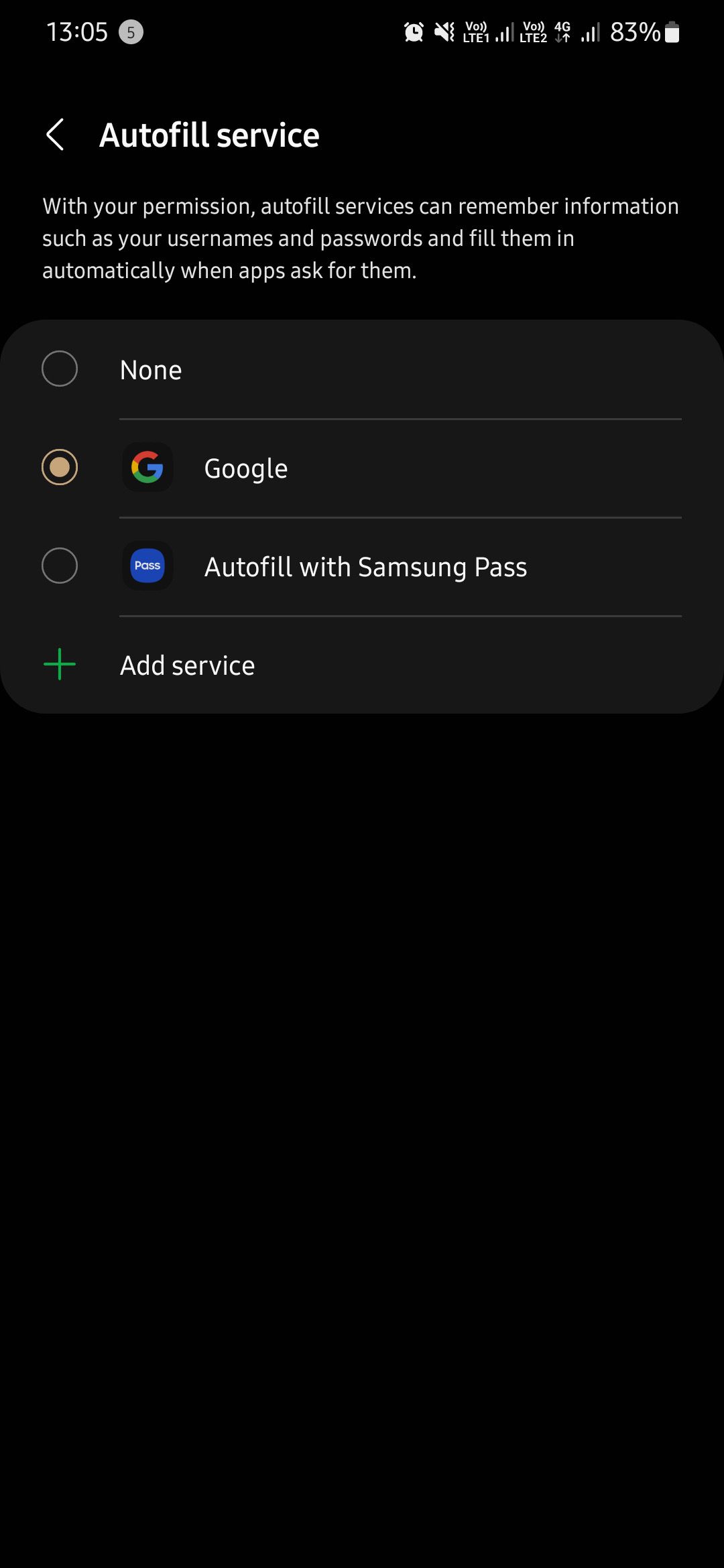Screen dimensions: 724x1568
Task: Tap the Autofill with Samsung Pass label
Action: pyautogui.click(x=365, y=566)
